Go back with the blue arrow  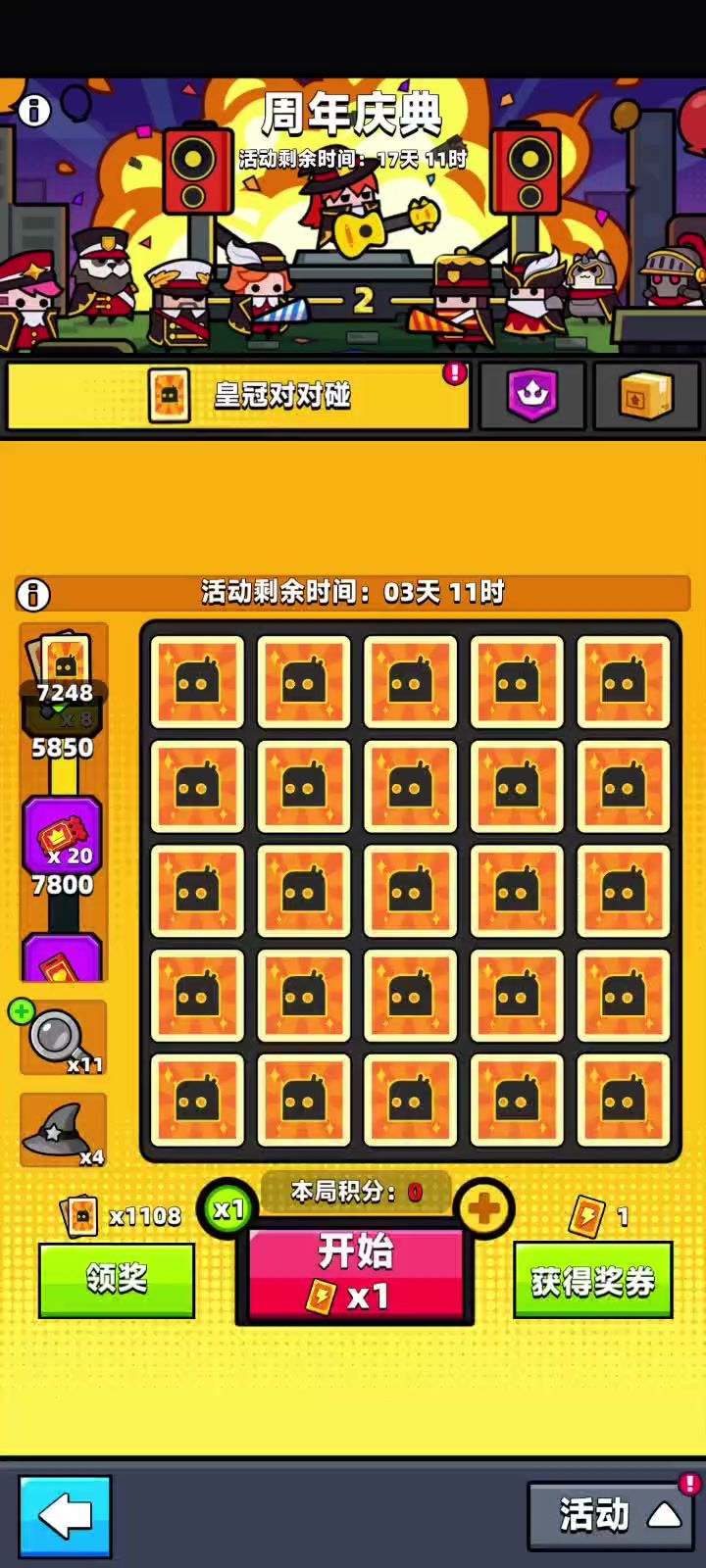click(65, 1515)
